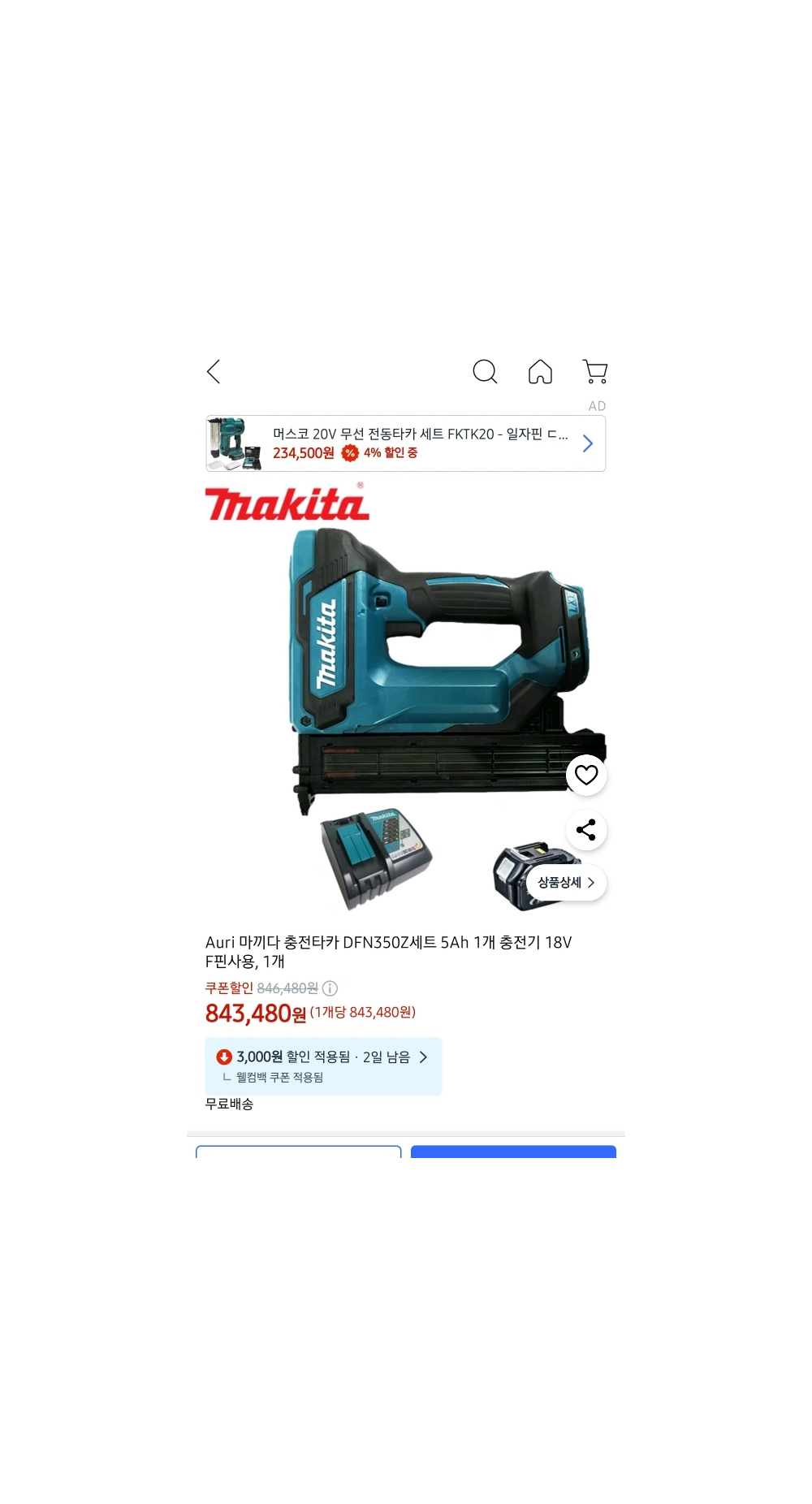Go back using the top-left arrow
812x1504 pixels.
click(214, 372)
